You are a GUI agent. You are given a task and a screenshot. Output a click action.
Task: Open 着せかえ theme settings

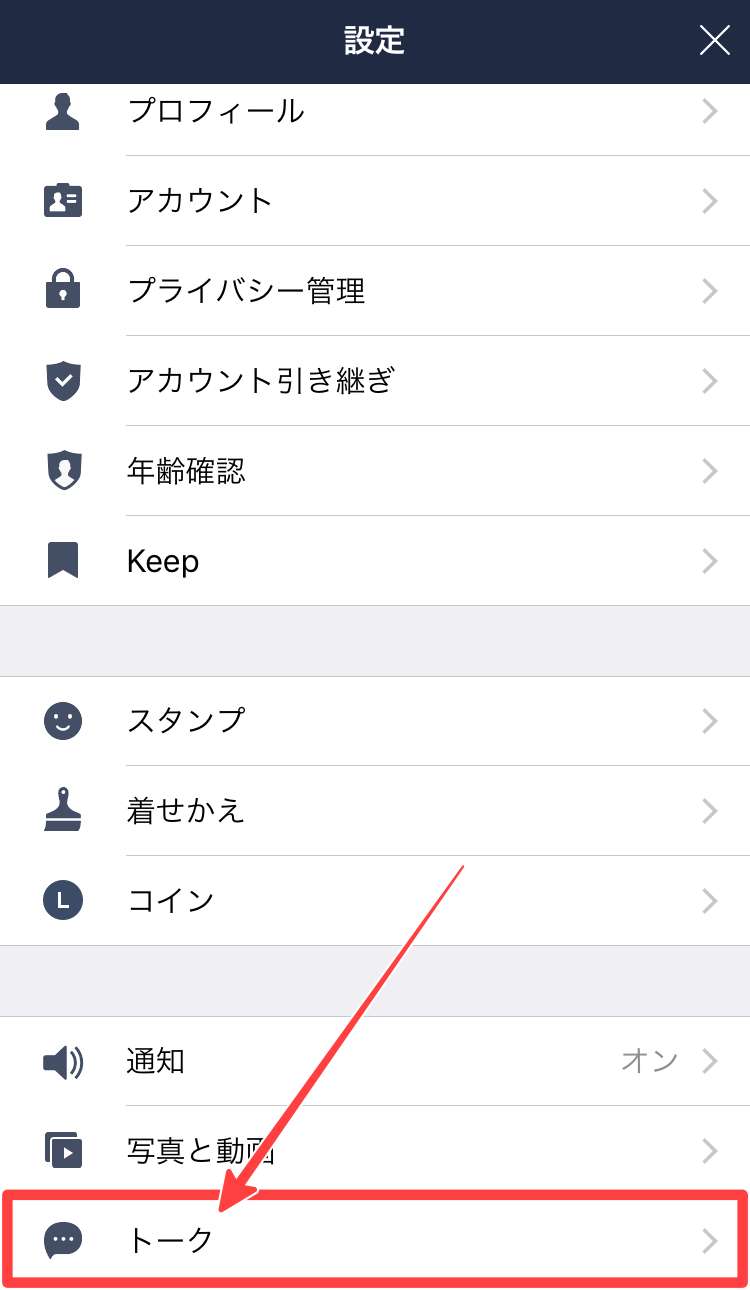[375, 811]
